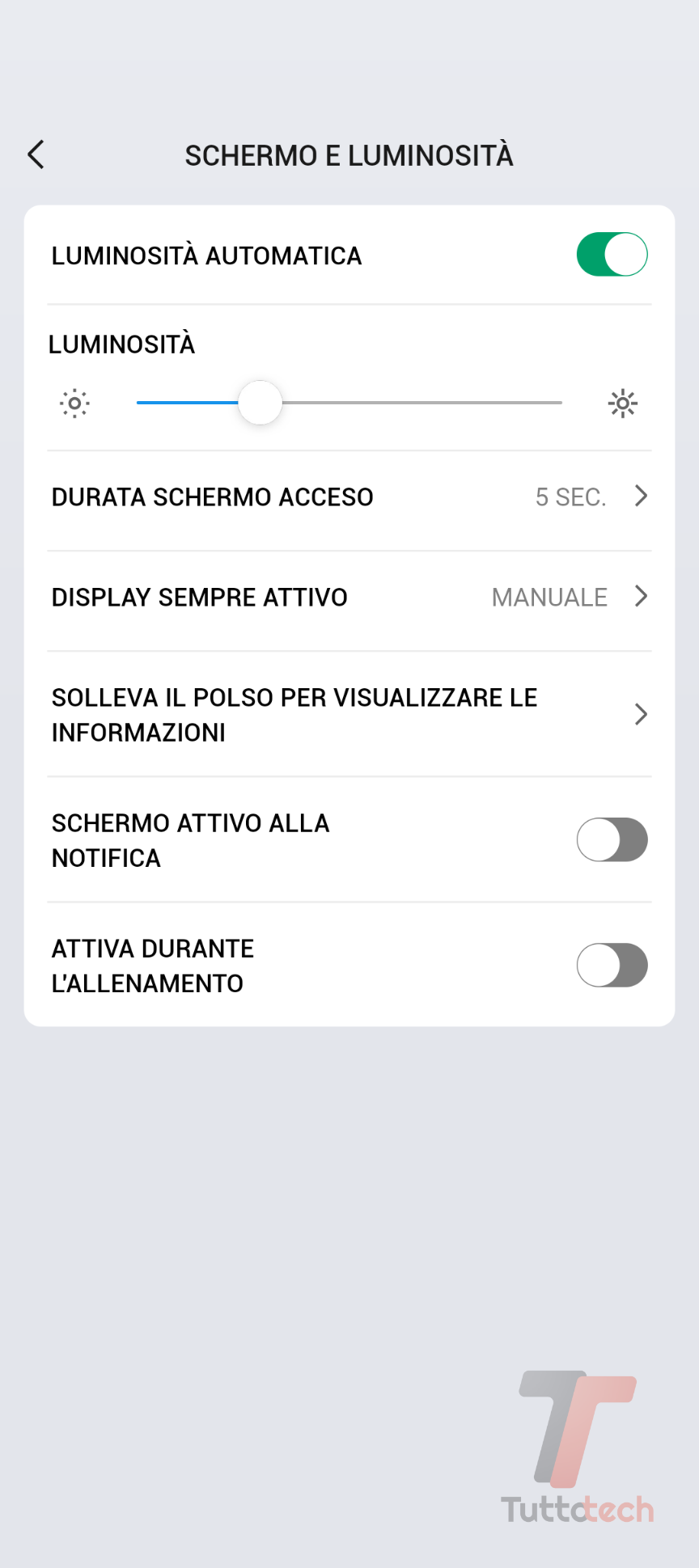Go back from Schermo e luminosità
Viewport: 699px width, 1568px height.
[36, 154]
